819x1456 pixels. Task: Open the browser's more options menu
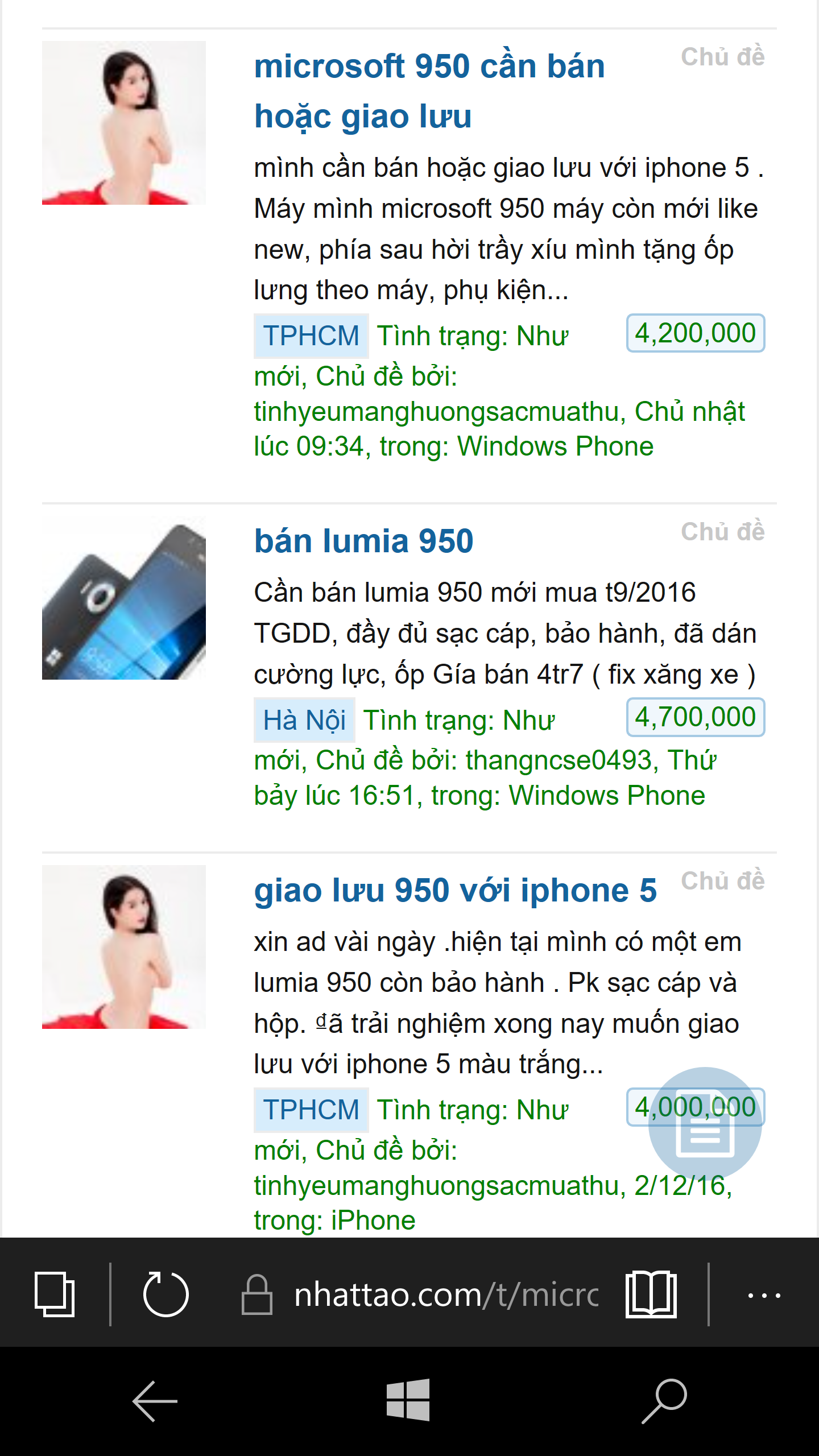tap(764, 1295)
